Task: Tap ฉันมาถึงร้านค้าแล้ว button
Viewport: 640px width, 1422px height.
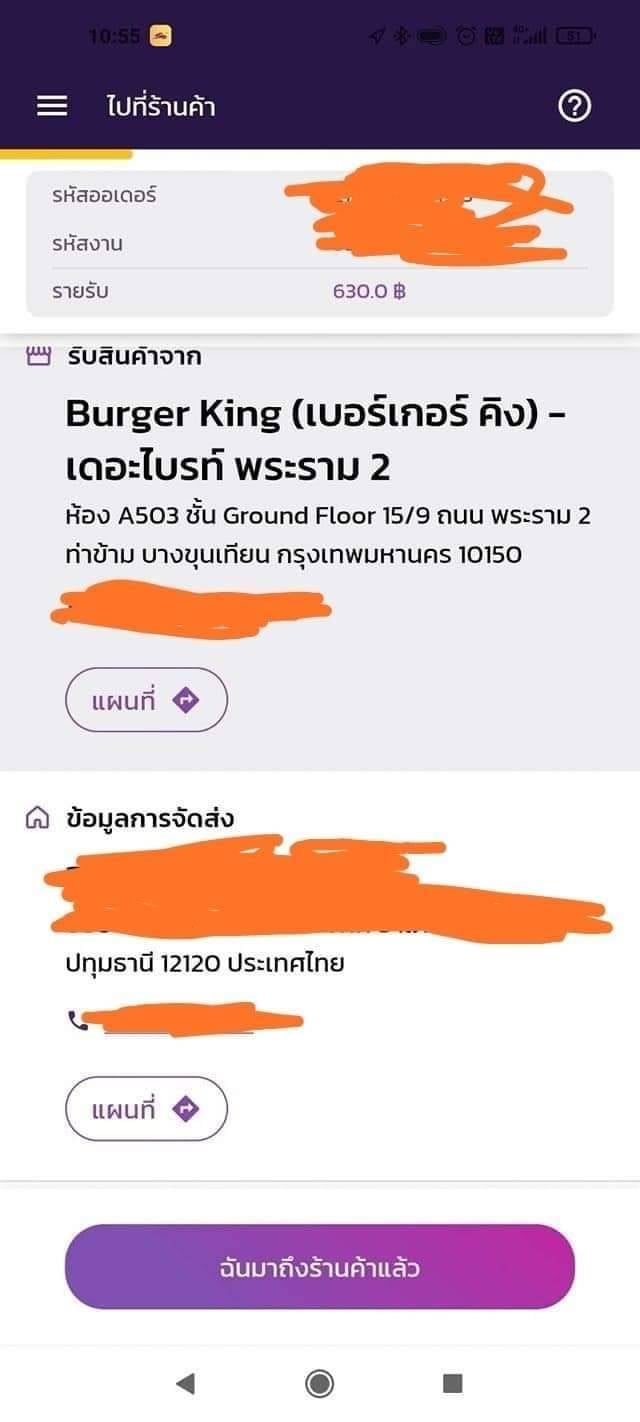Action: (320, 1267)
